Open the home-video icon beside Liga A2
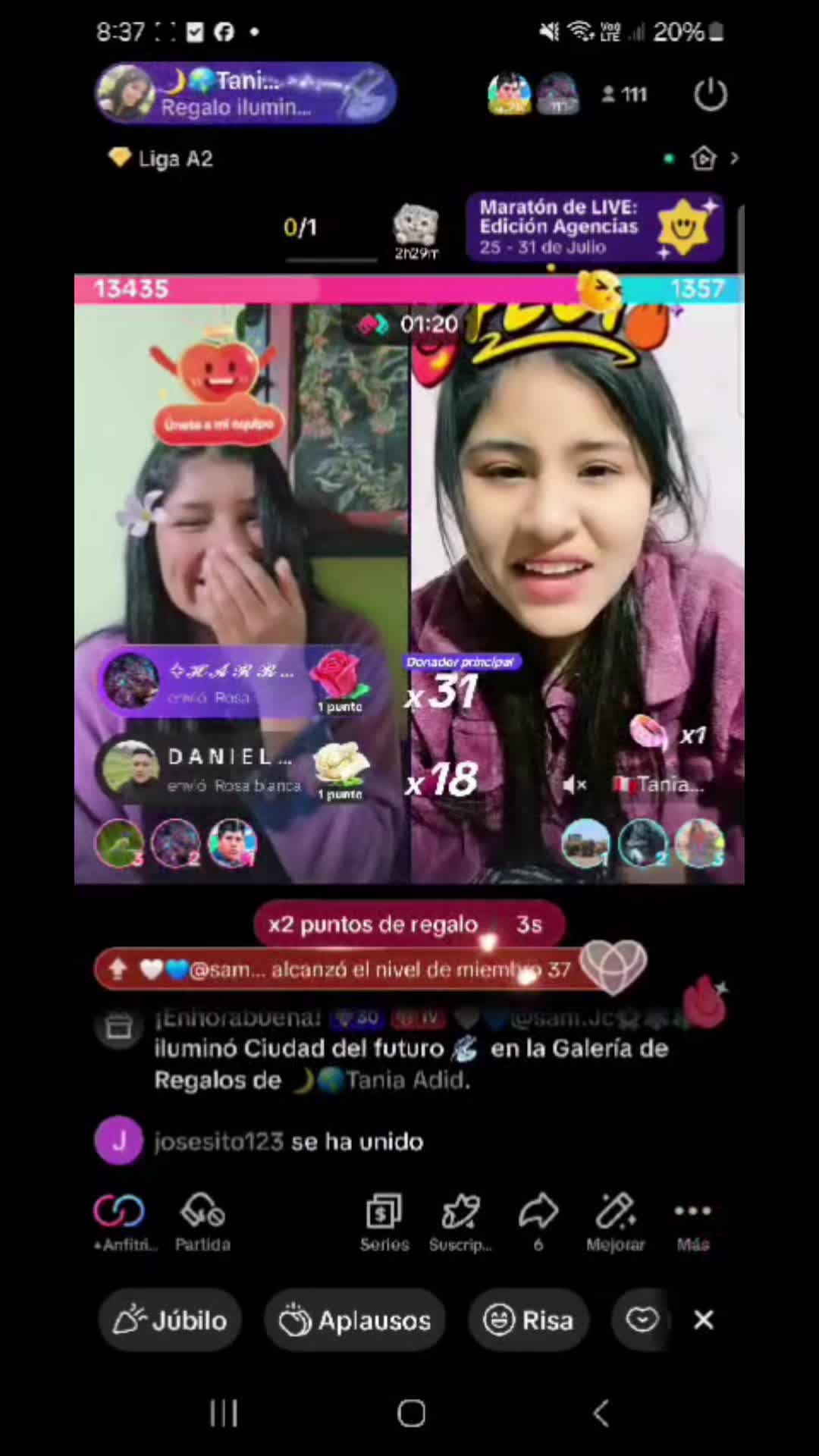Screen dimensions: 819x1456 [703, 158]
